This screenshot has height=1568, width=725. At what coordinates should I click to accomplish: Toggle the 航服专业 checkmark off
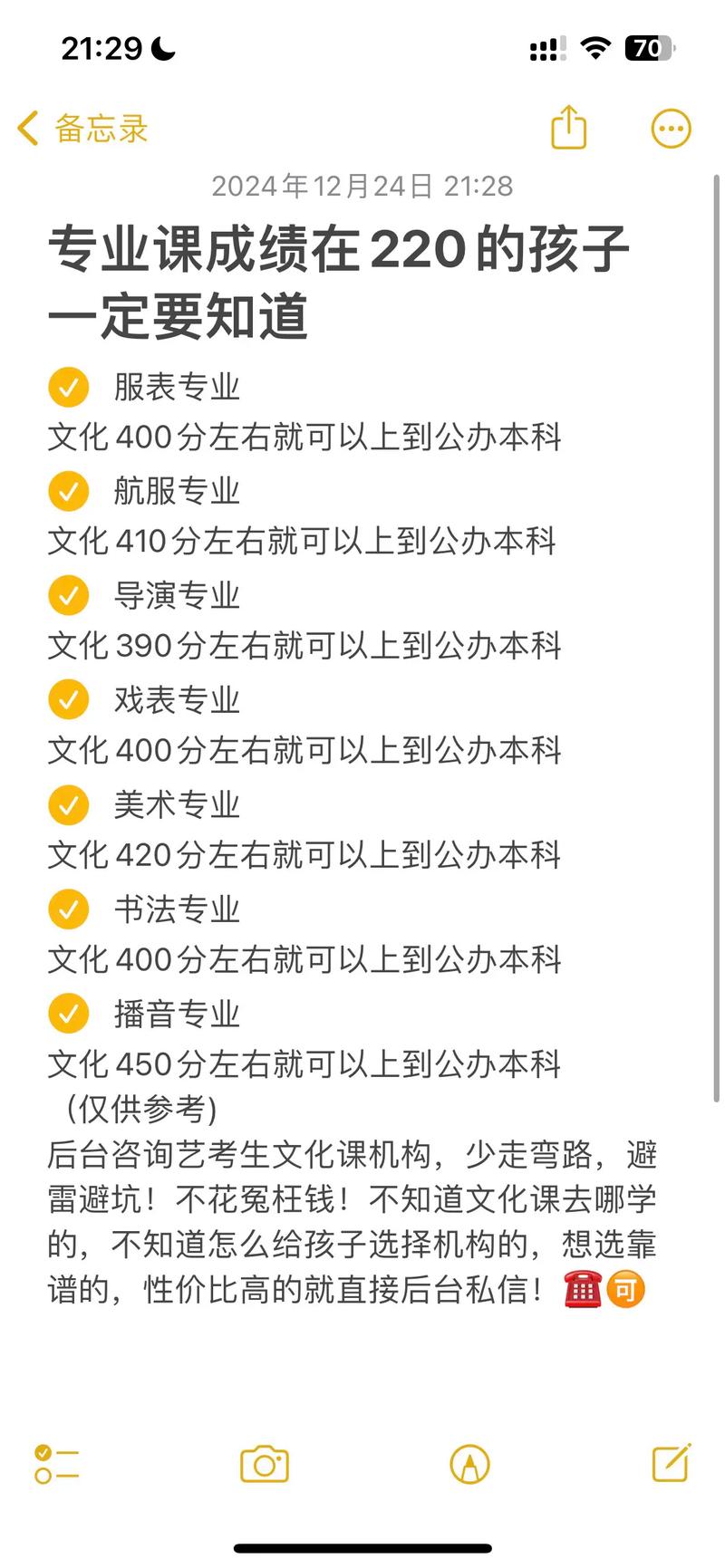tap(68, 491)
